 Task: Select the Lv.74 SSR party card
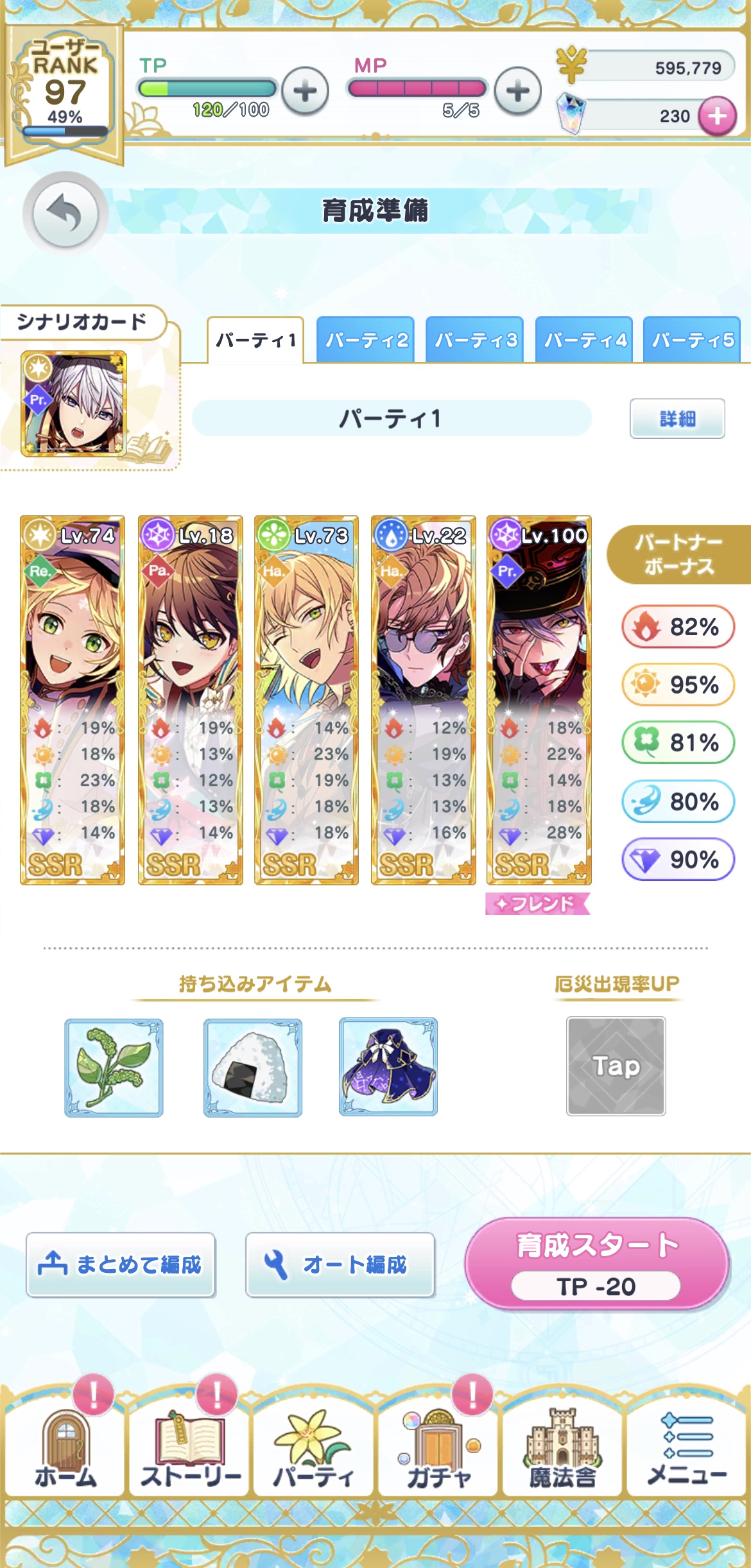pyautogui.click(x=73, y=699)
